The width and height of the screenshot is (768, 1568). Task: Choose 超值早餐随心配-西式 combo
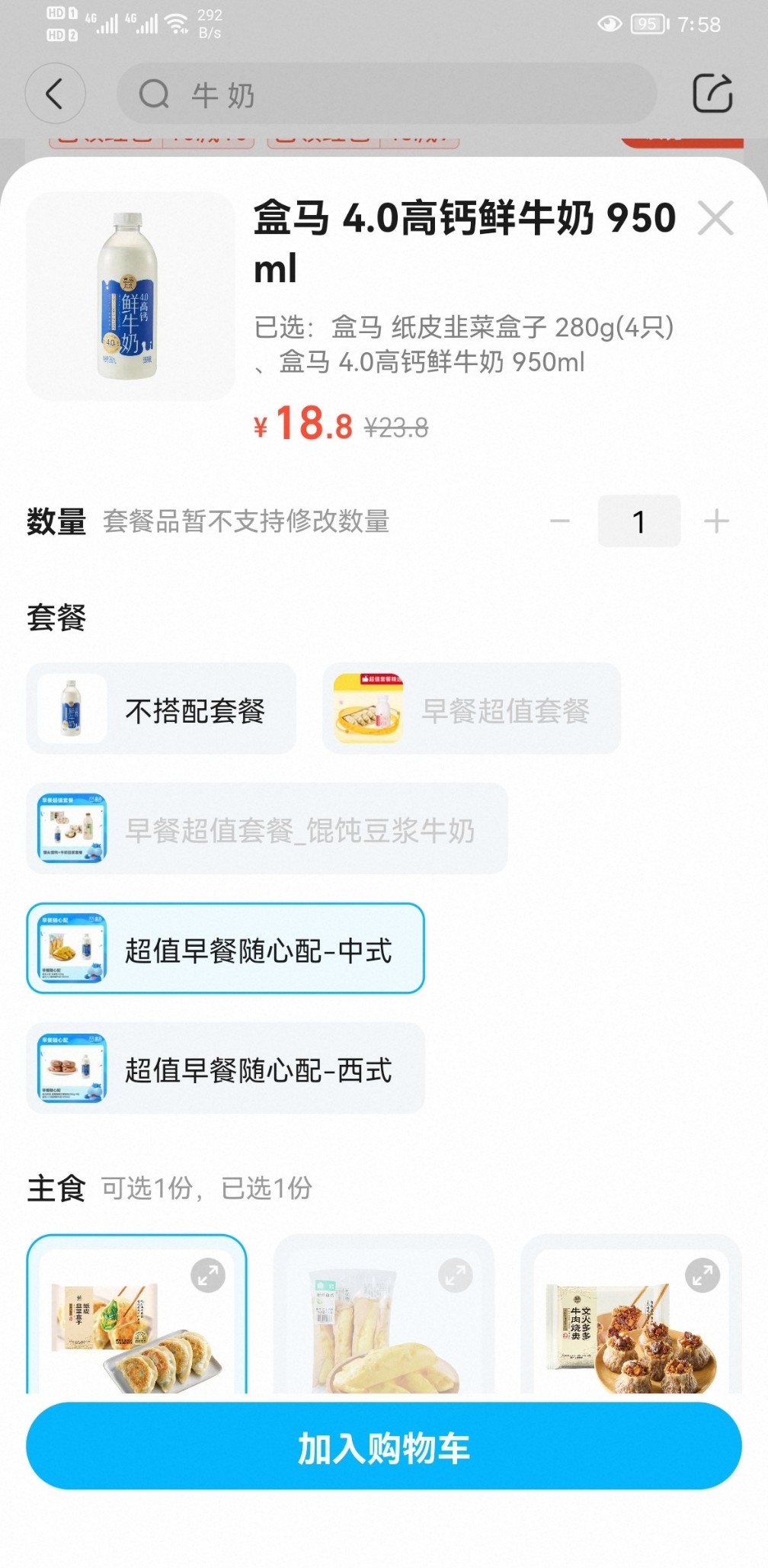click(226, 1069)
